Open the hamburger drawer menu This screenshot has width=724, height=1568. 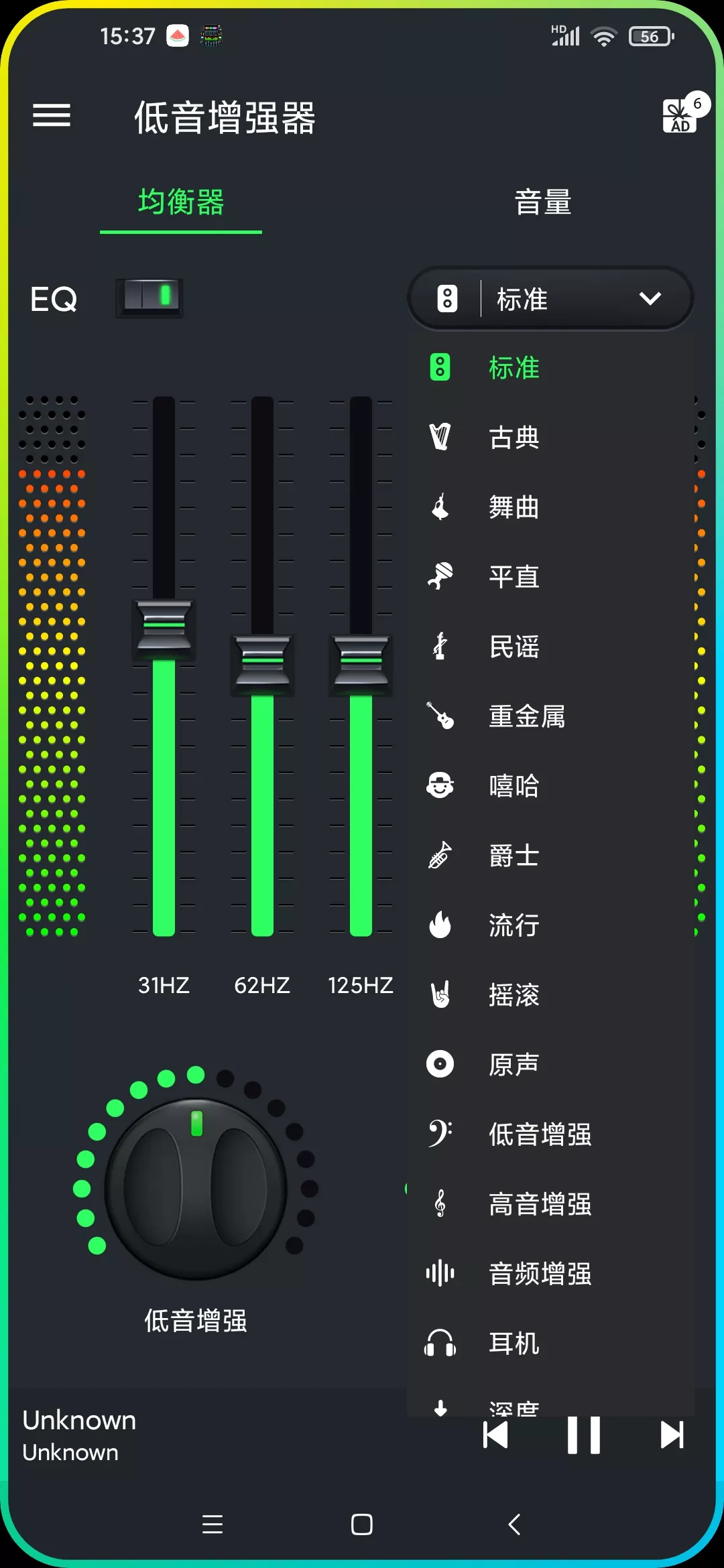[52, 115]
